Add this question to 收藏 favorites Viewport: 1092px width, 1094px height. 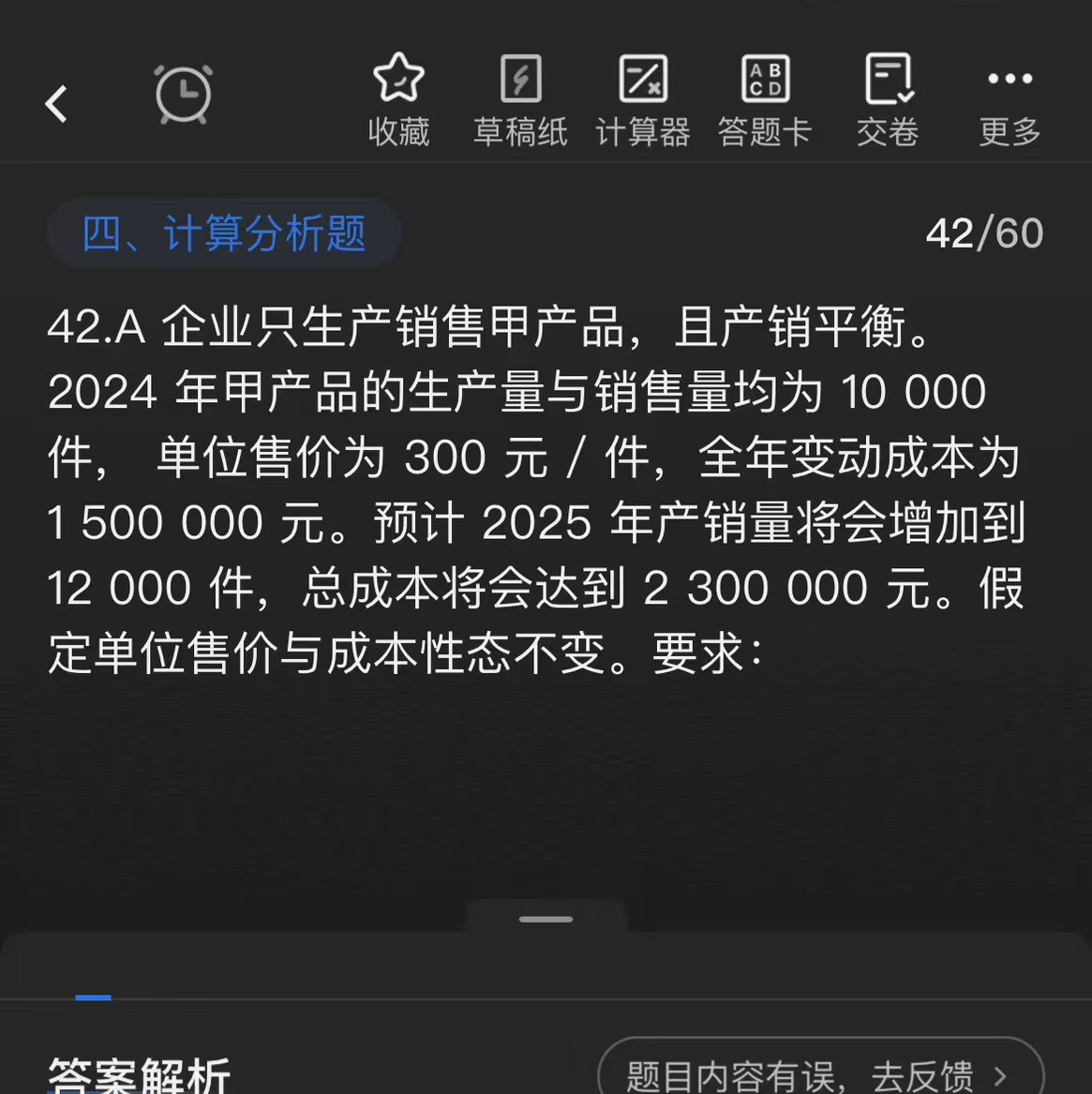398,99
